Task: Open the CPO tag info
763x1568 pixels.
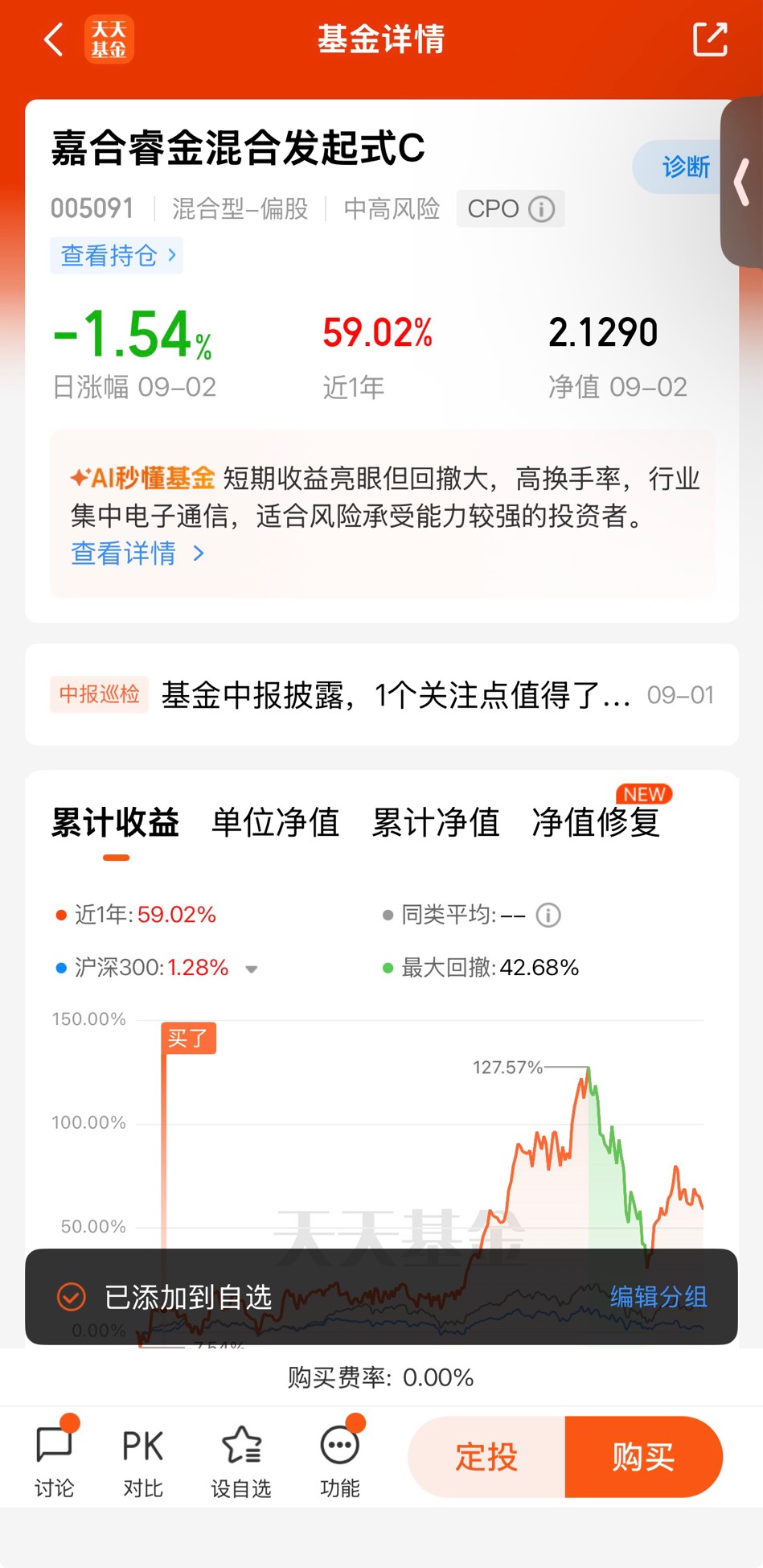Action: (x=510, y=208)
